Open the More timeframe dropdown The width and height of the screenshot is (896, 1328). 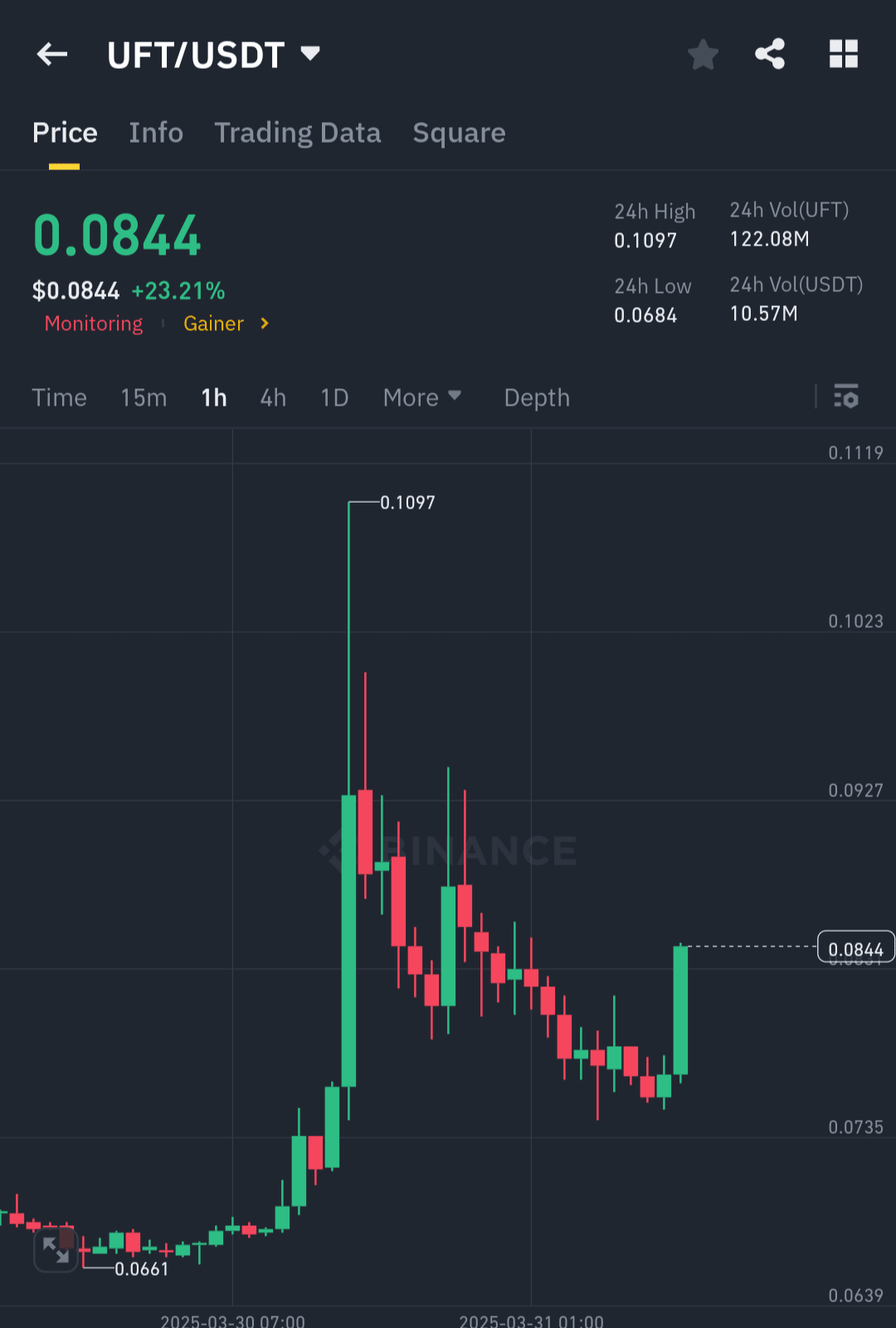click(x=422, y=397)
